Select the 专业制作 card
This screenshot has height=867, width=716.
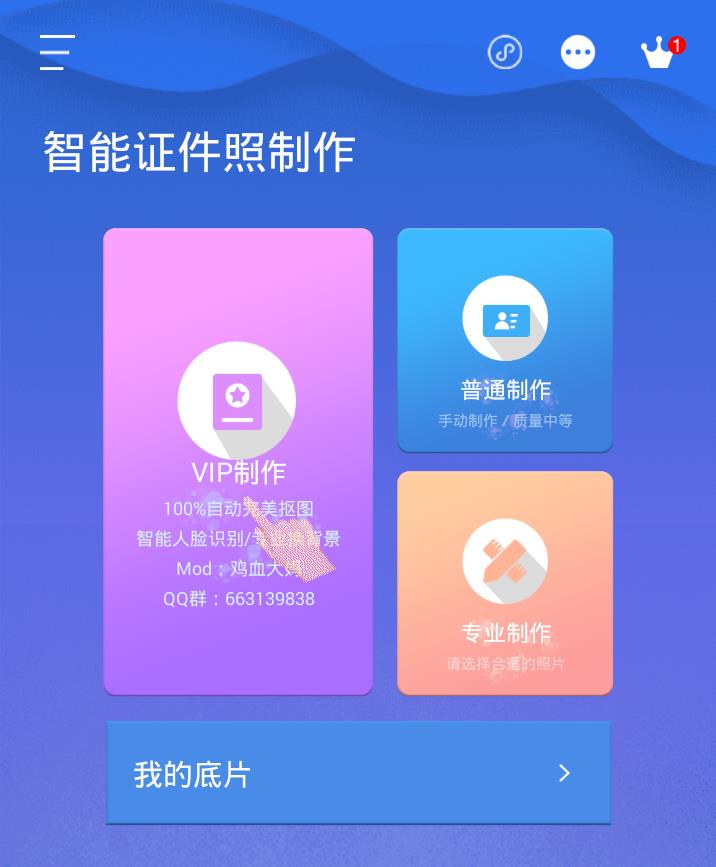click(x=505, y=583)
